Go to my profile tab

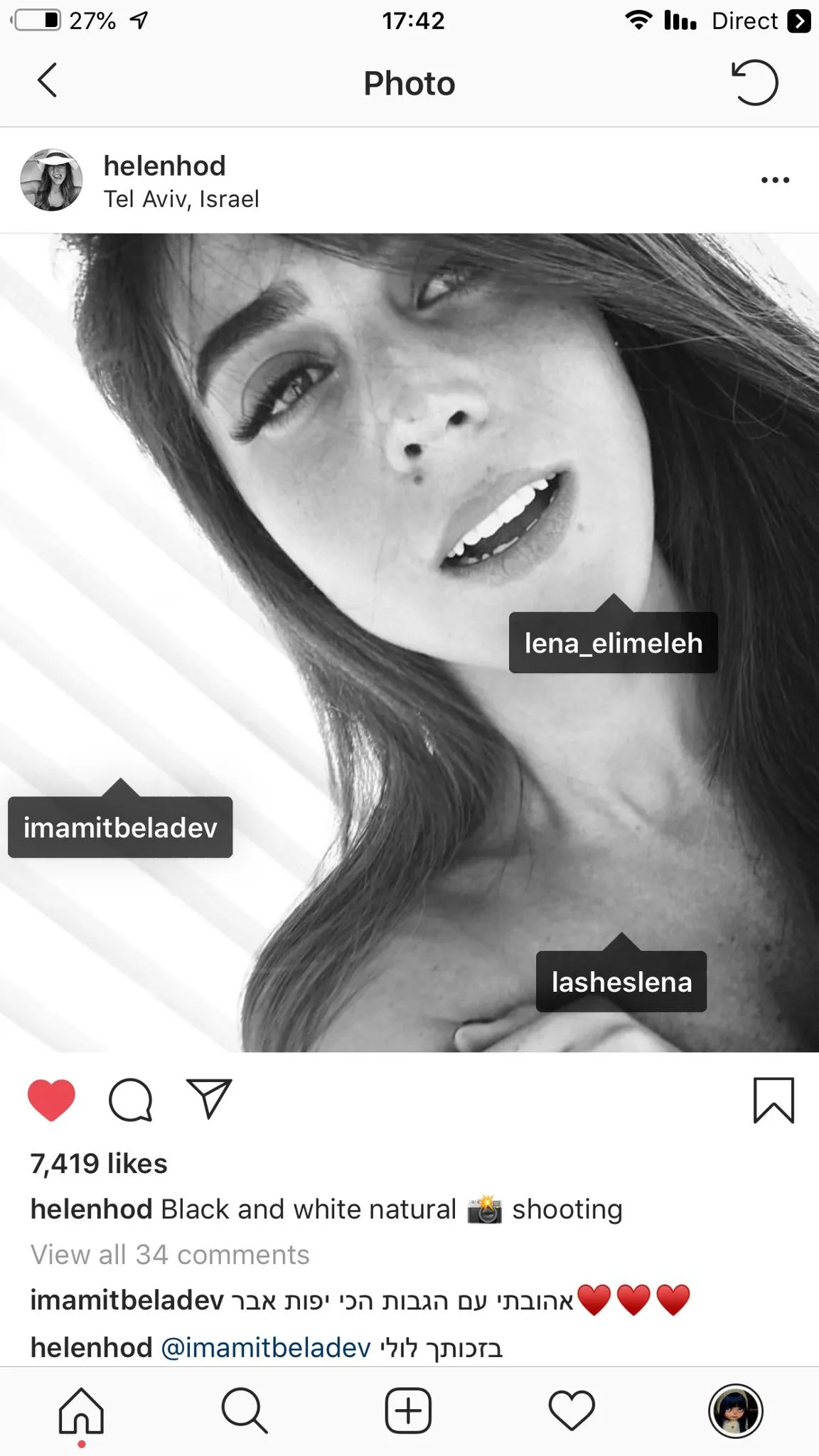(x=735, y=1411)
